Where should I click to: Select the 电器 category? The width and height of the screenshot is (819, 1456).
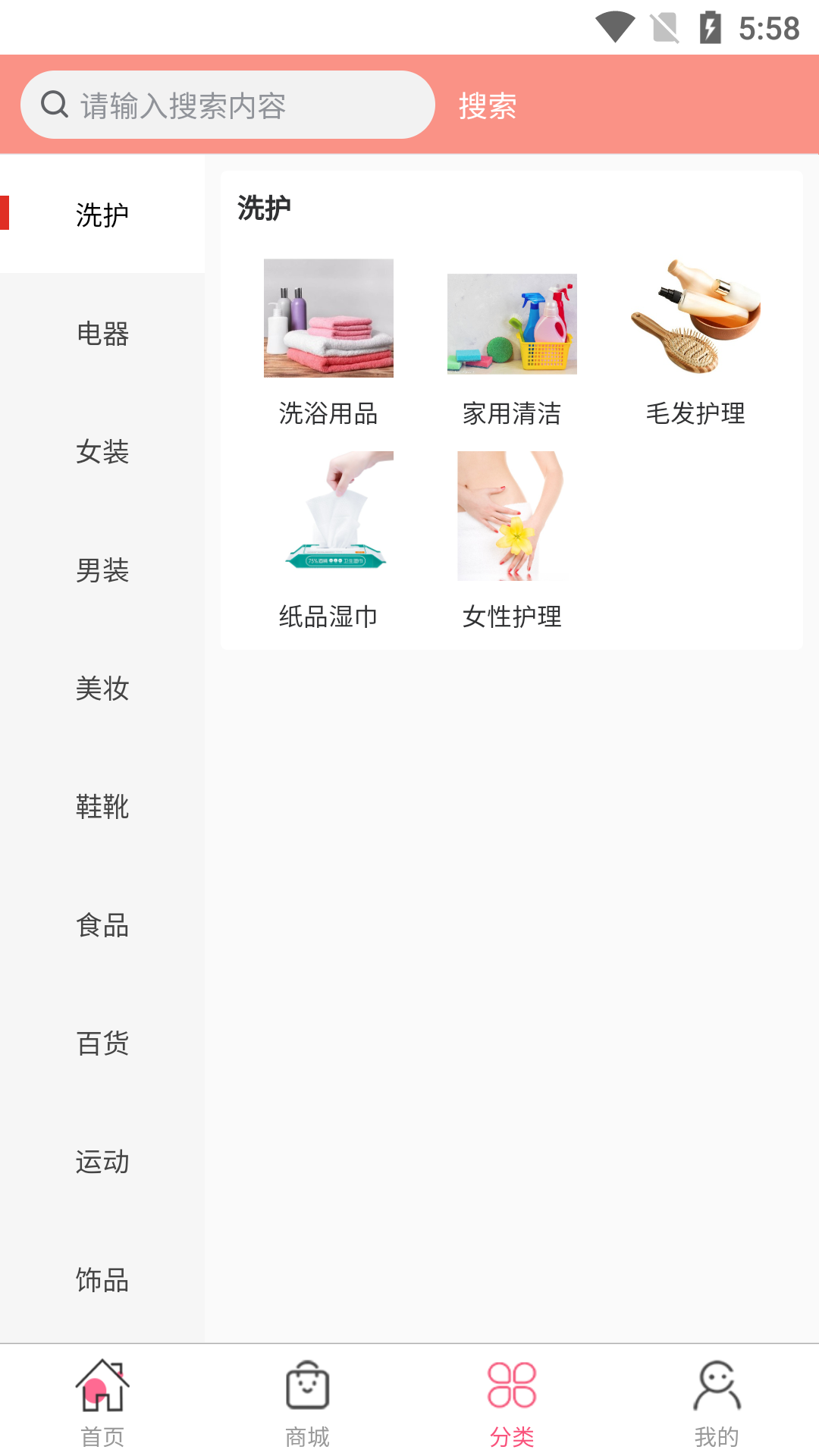pyautogui.click(x=102, y=334)
